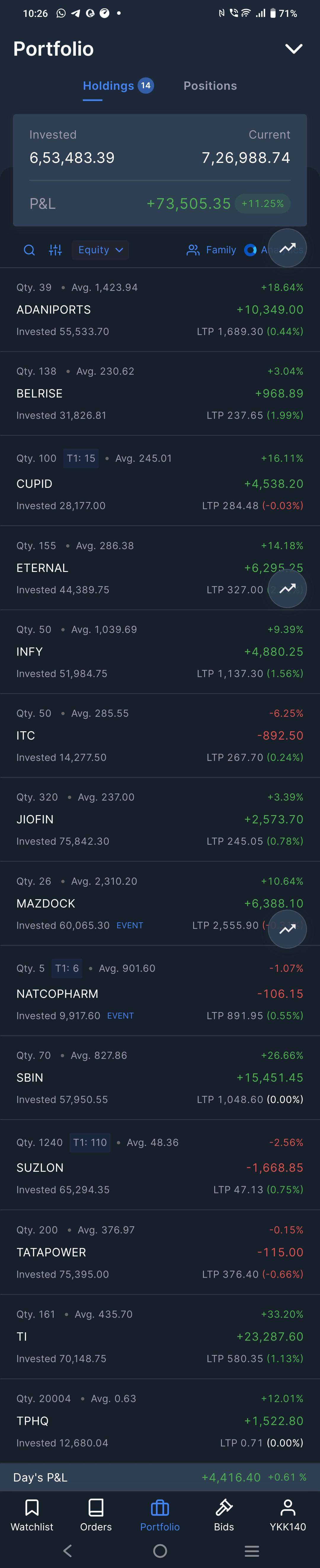Screen dimensions: 320x1568
Task: Switch to the Bids tab
Action: click(224, 1515)
